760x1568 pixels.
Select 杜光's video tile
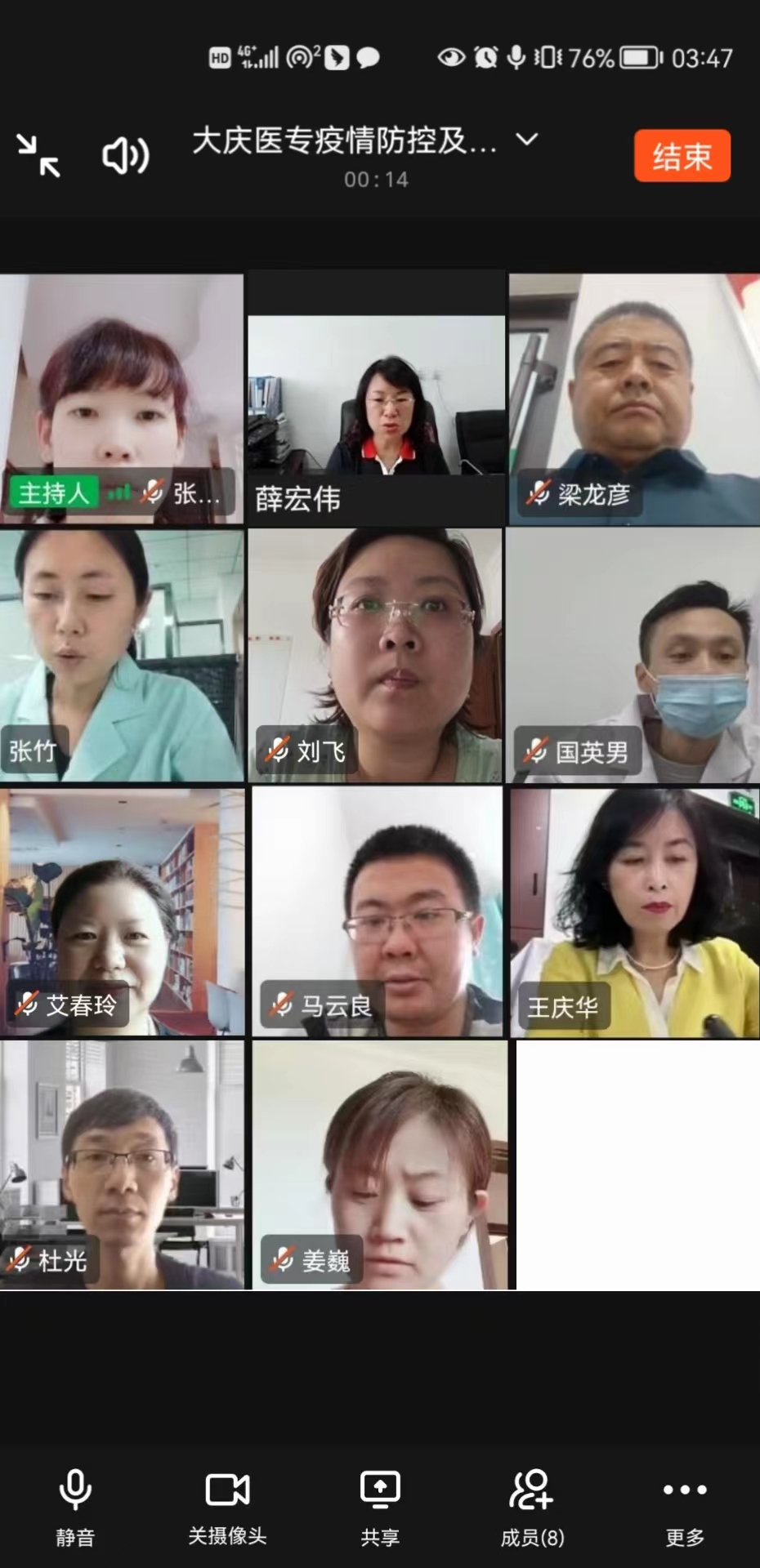point(122,1165)
